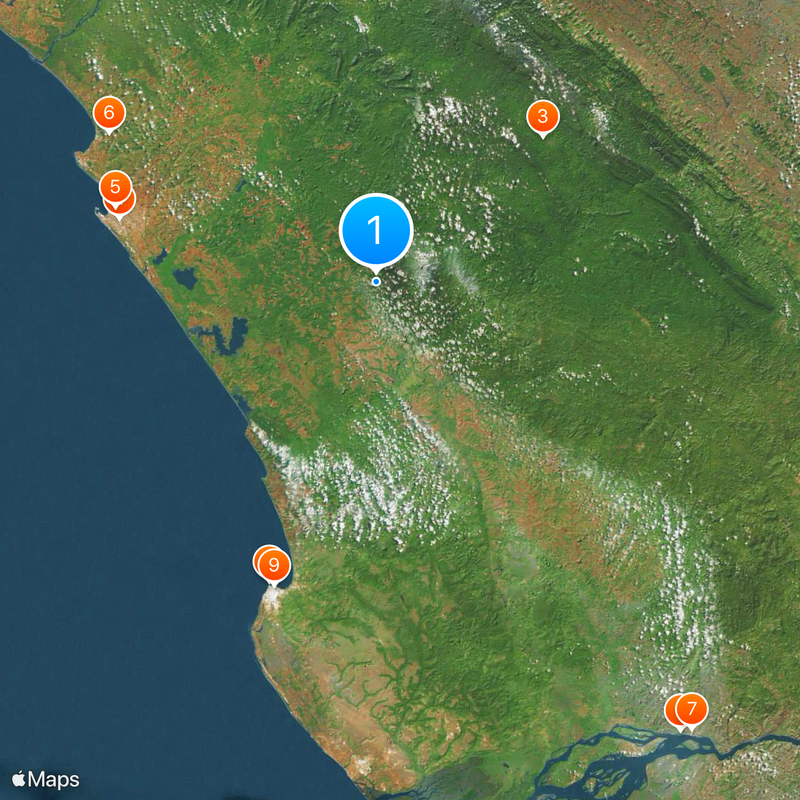
Task: Tap the coastal pin numbered 9
Action: (x=274, y=565)
